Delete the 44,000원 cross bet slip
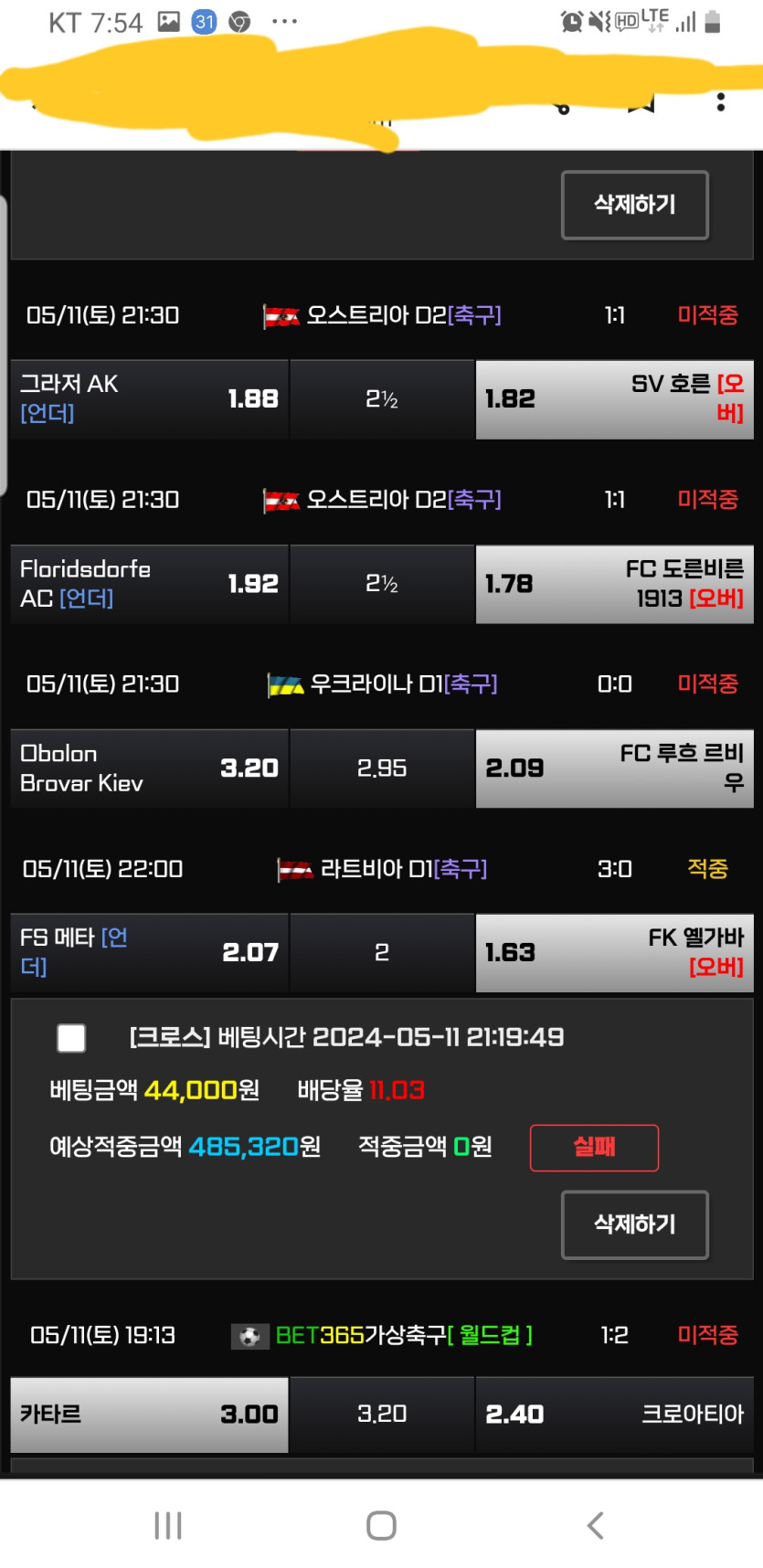Viewport: 763px width, 1568px height. click(x=634, y=1224)
